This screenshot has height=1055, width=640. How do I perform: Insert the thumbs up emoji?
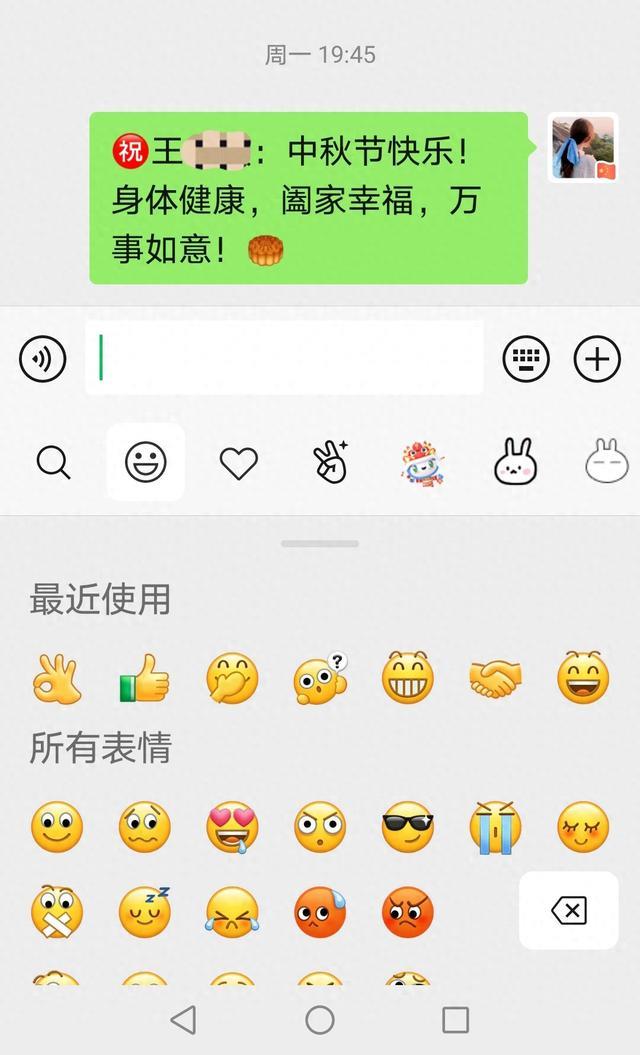[144, 680]
